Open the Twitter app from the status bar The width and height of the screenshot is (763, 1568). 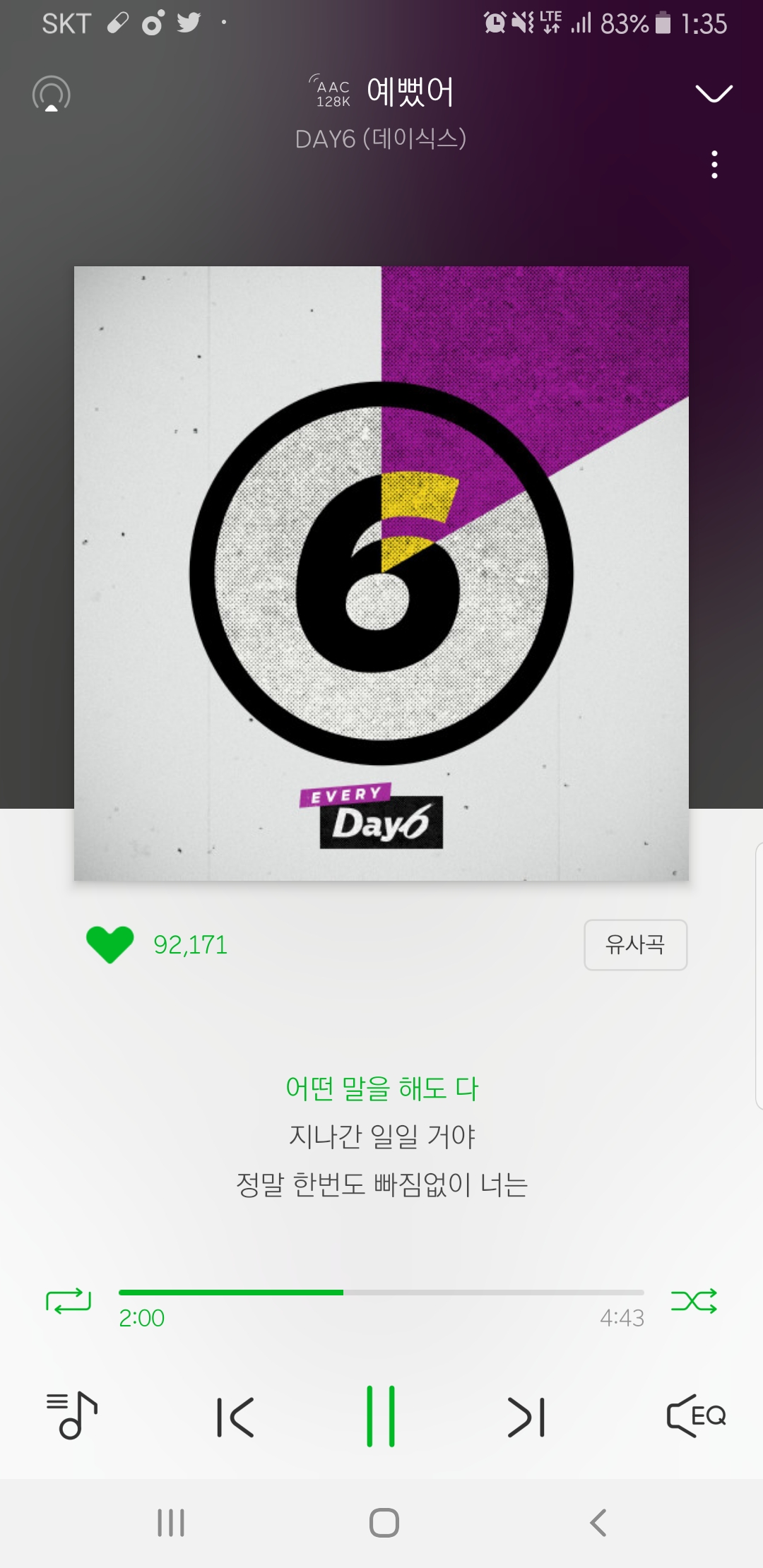[187, 23]
